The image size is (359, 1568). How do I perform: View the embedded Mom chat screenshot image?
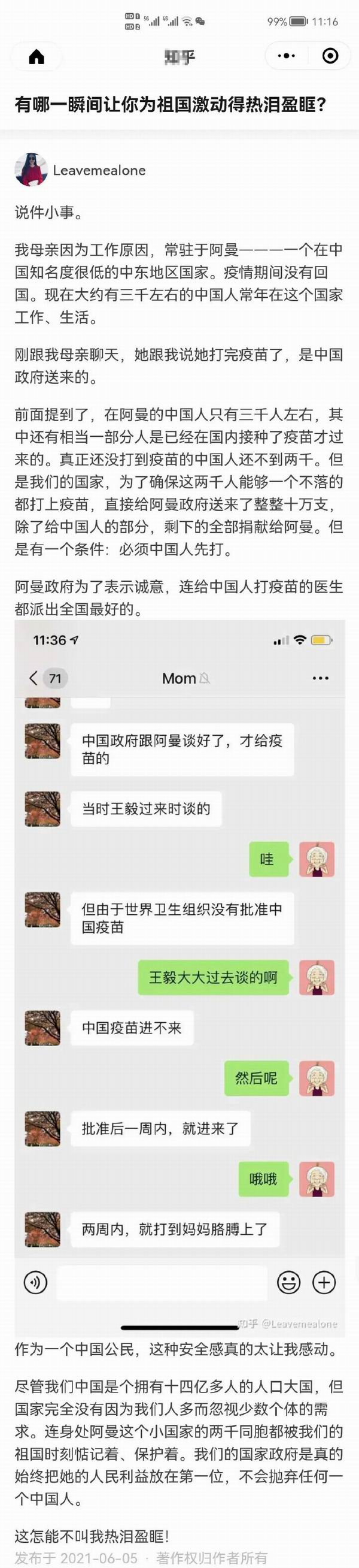[x=180, y=974]
